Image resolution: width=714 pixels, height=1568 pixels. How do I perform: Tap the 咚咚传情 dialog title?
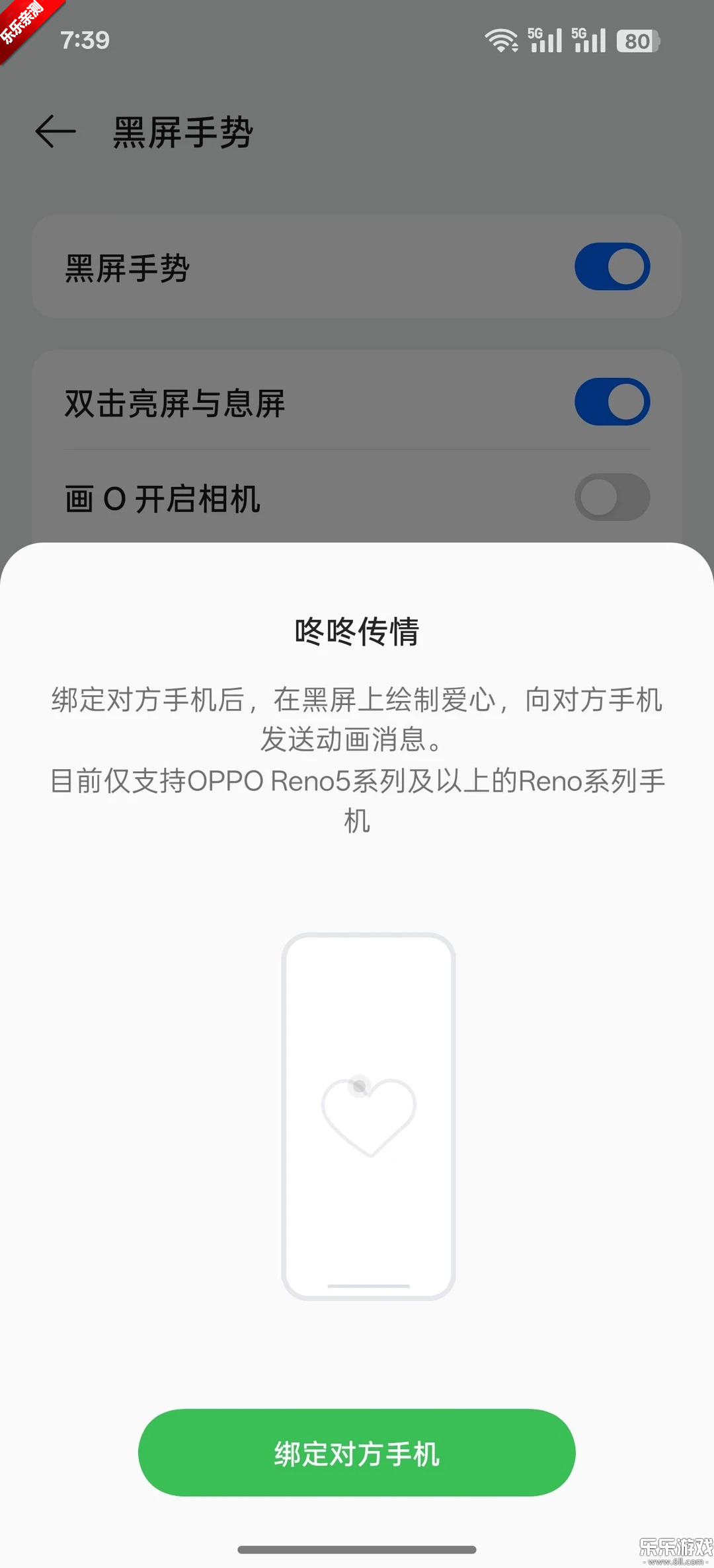point(357,632)
